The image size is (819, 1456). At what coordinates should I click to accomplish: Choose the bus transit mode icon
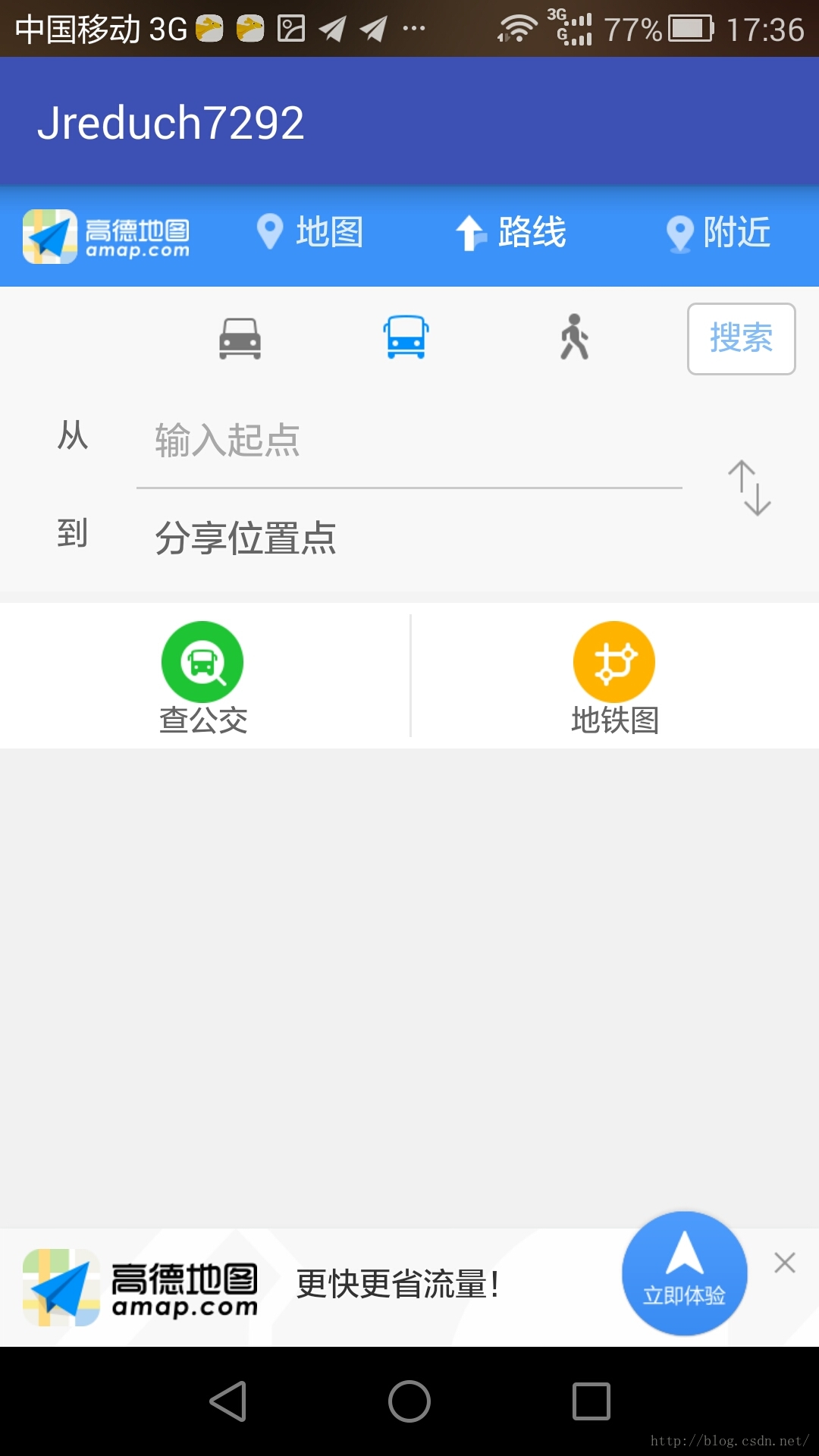click(406, 337)
